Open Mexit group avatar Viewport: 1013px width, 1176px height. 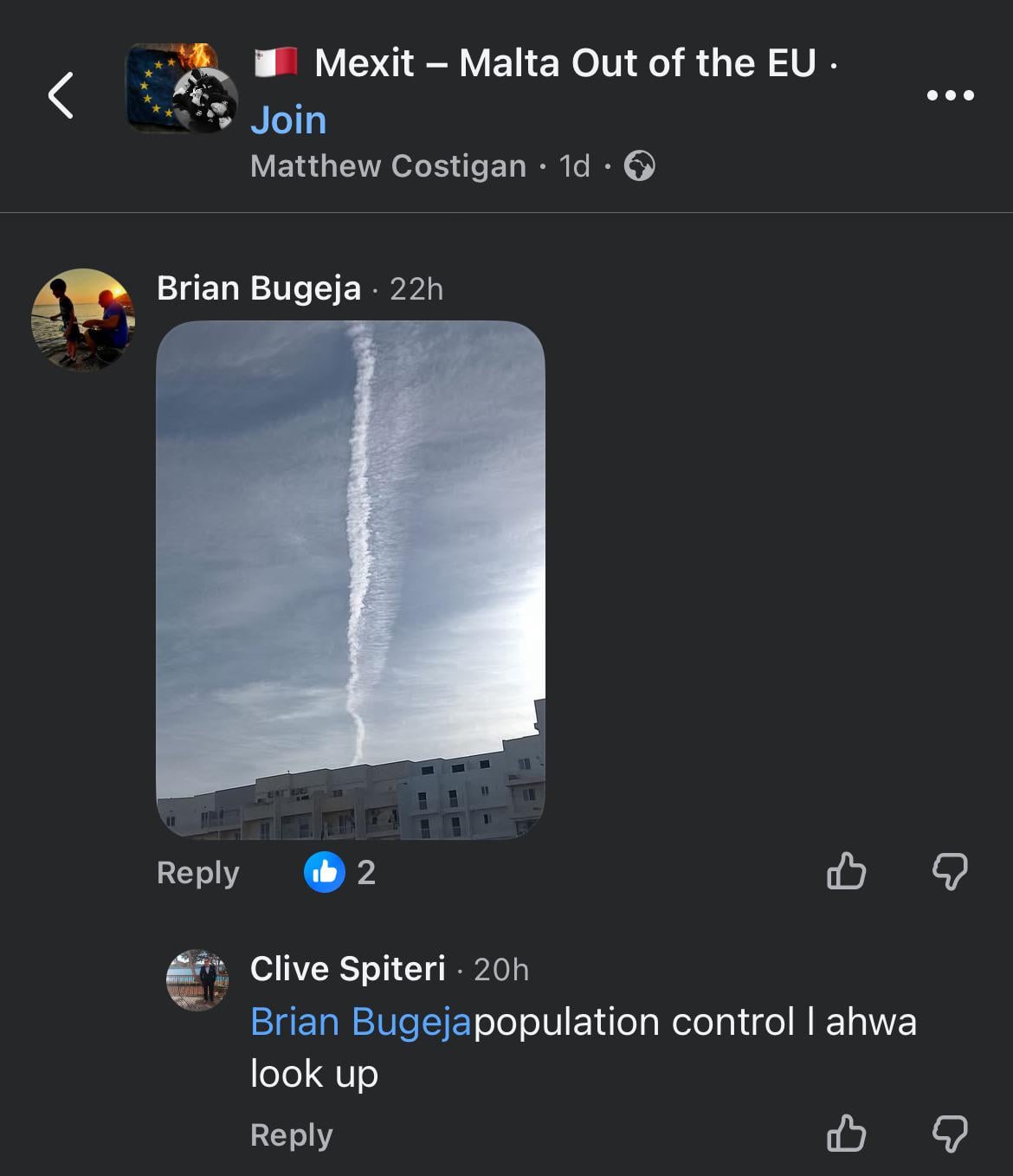point(181,88)
